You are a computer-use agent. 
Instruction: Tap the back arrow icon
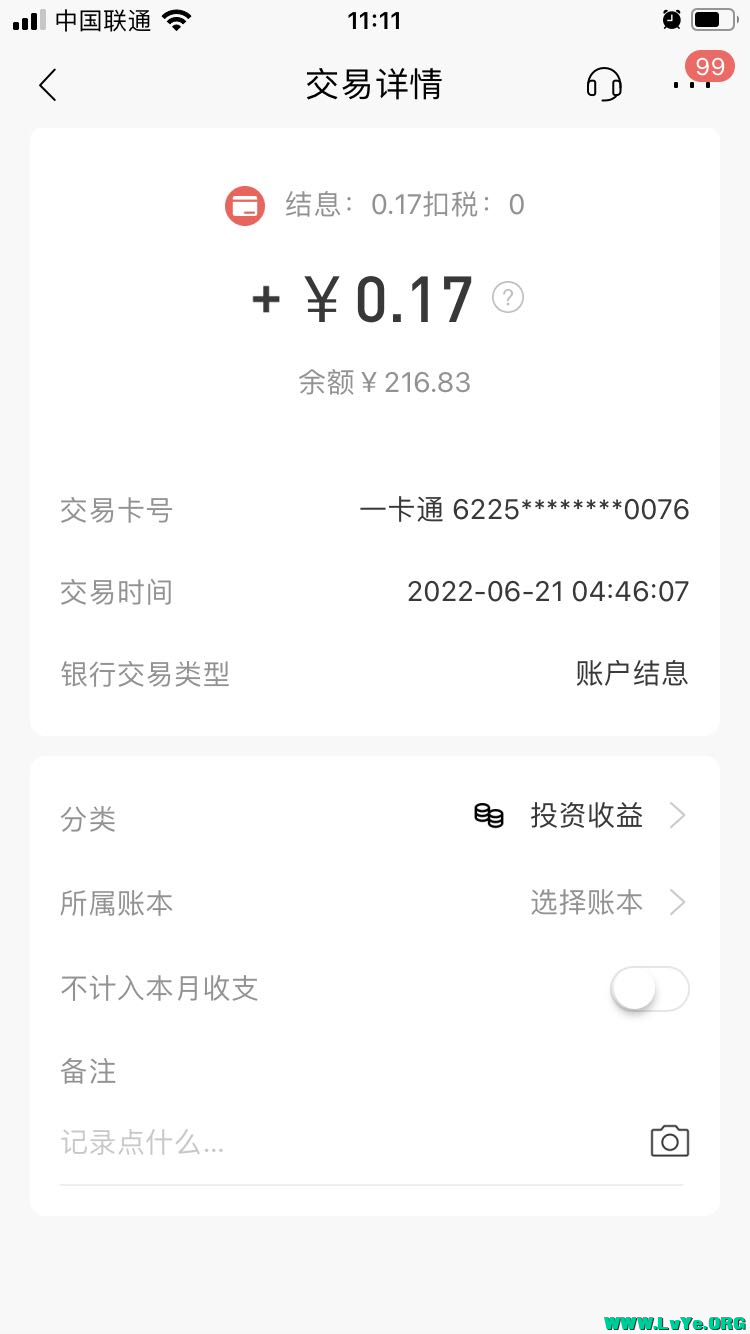click(x=47, y=85)
